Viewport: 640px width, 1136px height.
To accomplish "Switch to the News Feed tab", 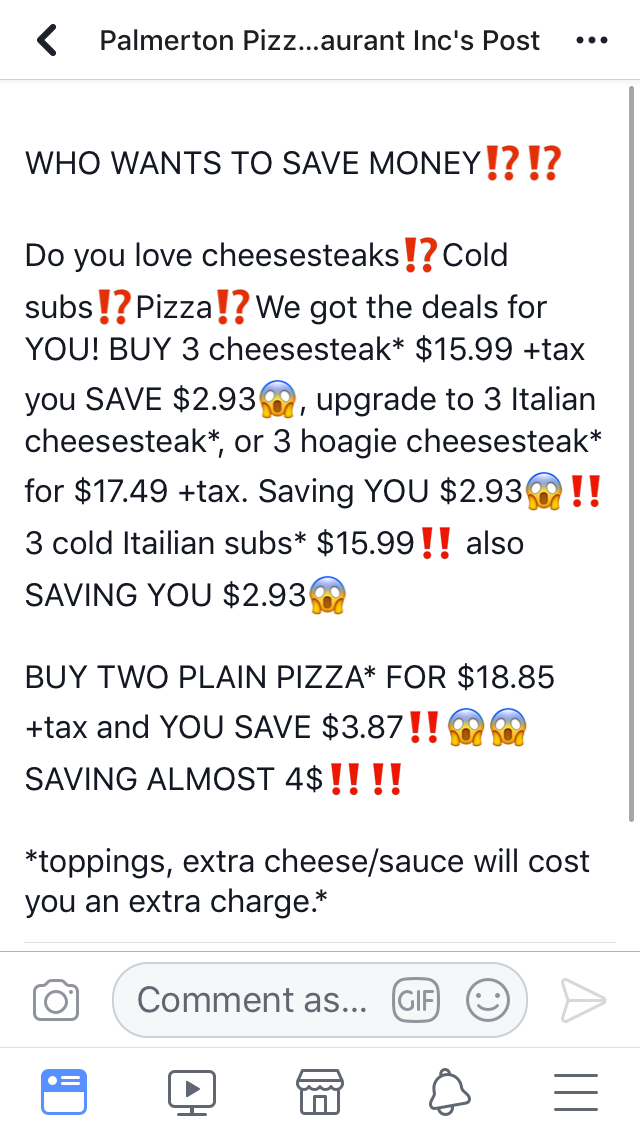I will click(x=64, y=1091).
